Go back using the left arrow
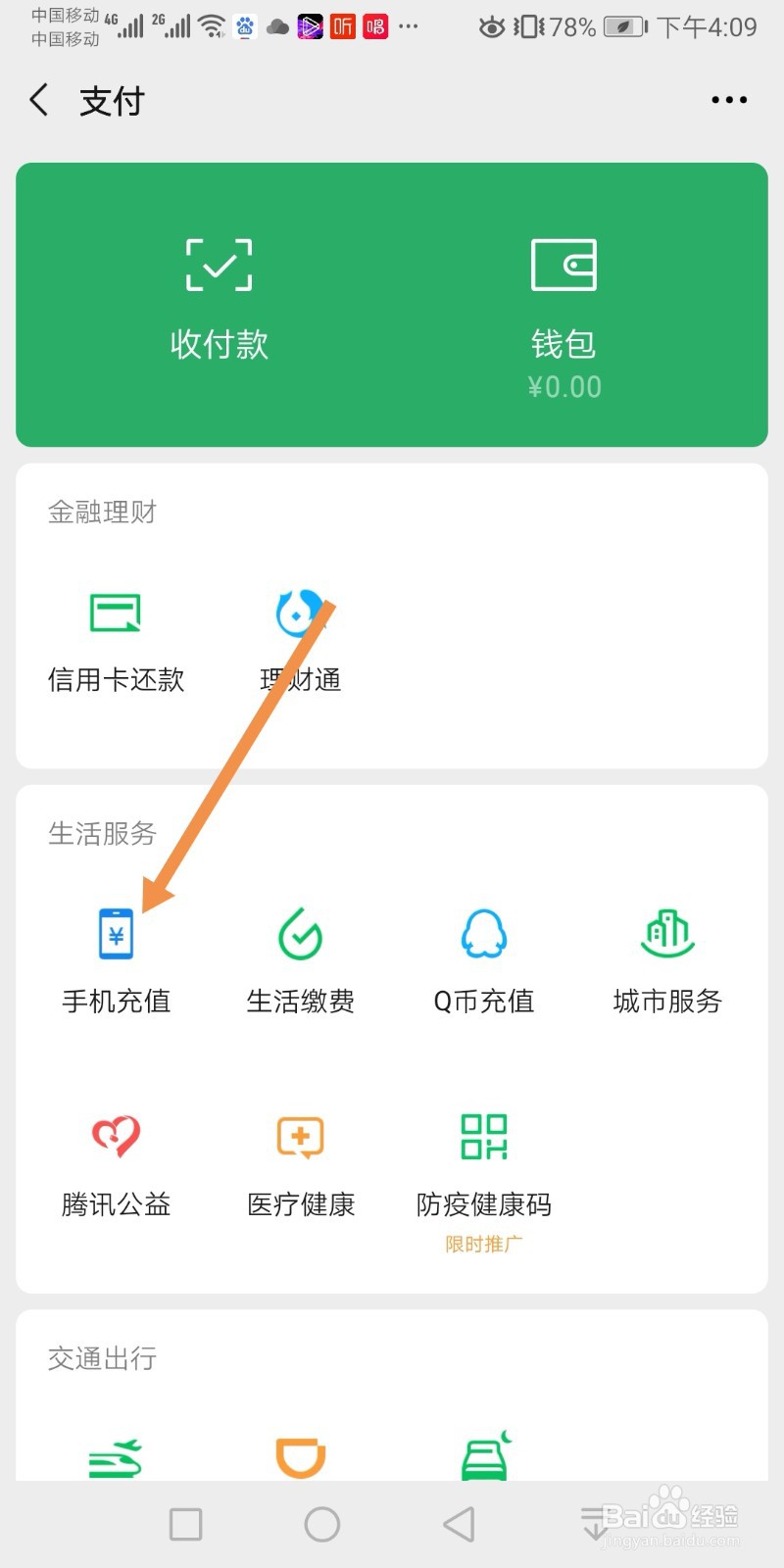 (x=37, y=99)
